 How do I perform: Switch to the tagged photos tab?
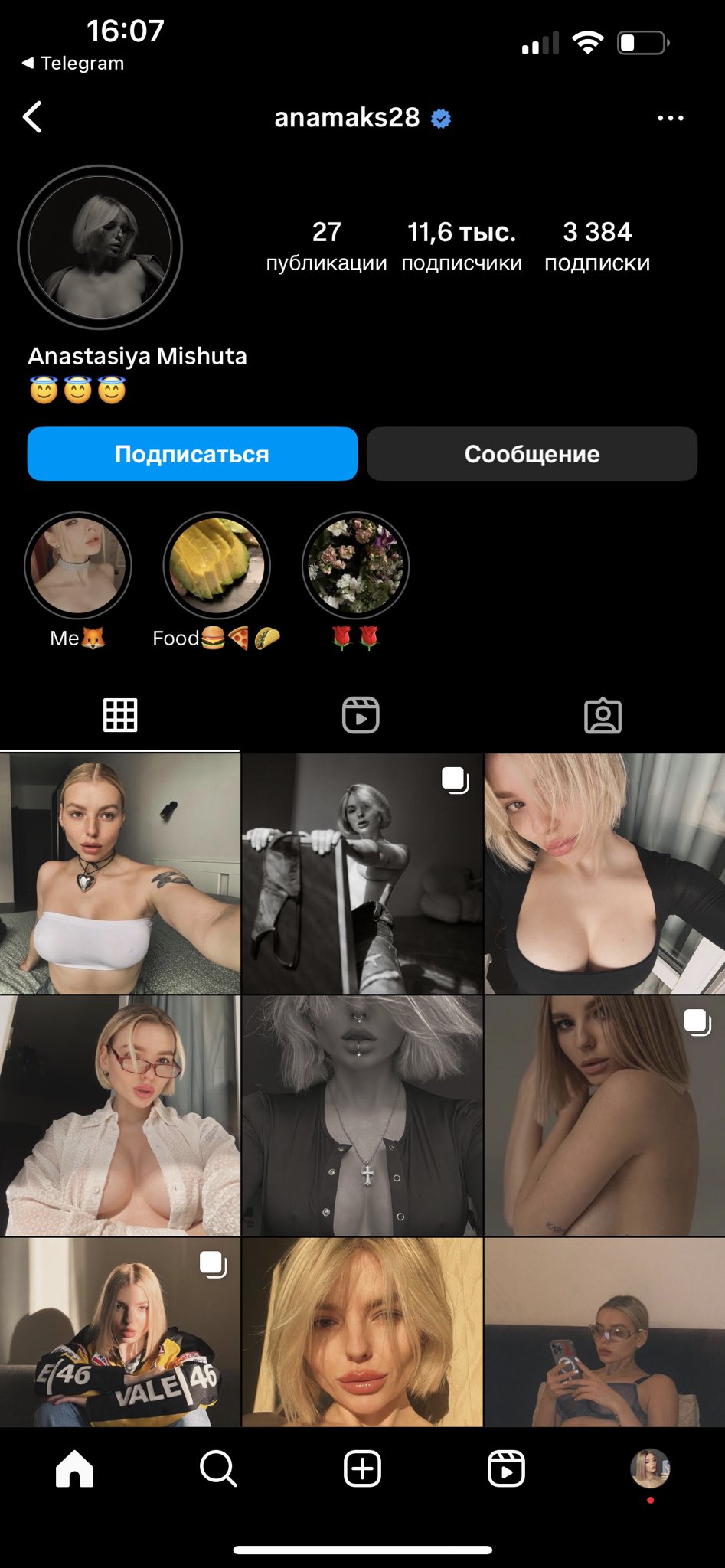coord(603,715)
